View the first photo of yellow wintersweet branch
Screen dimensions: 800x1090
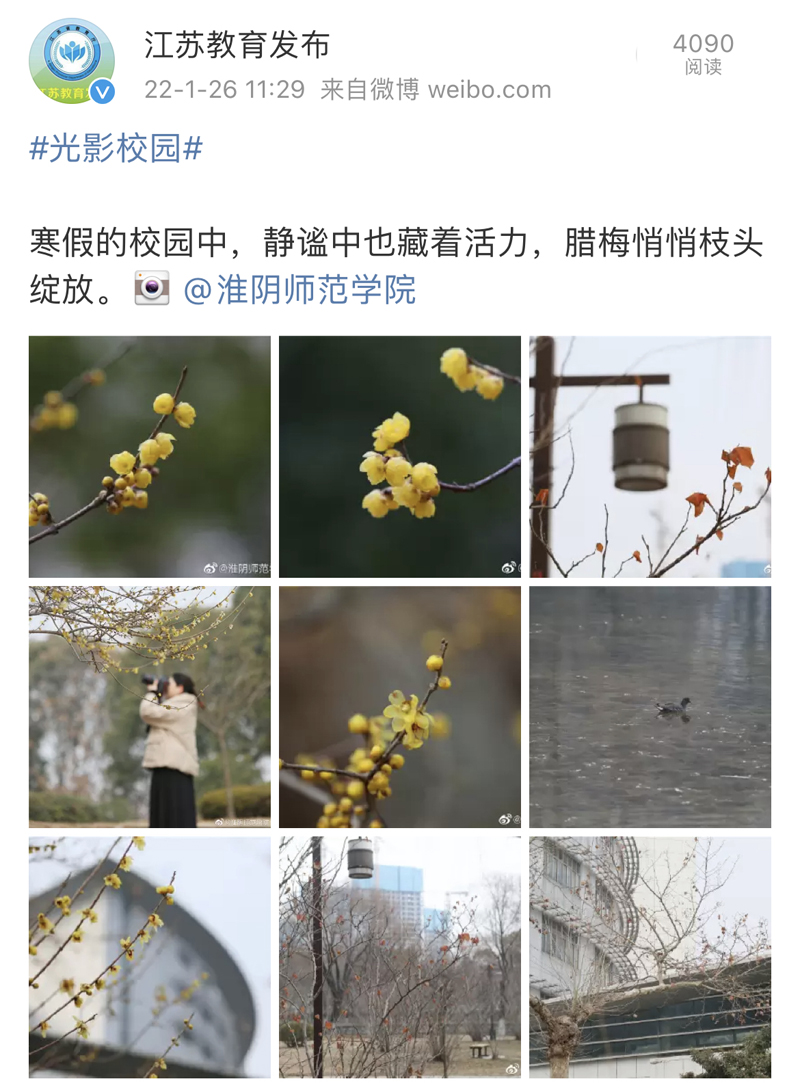point(150,457)
